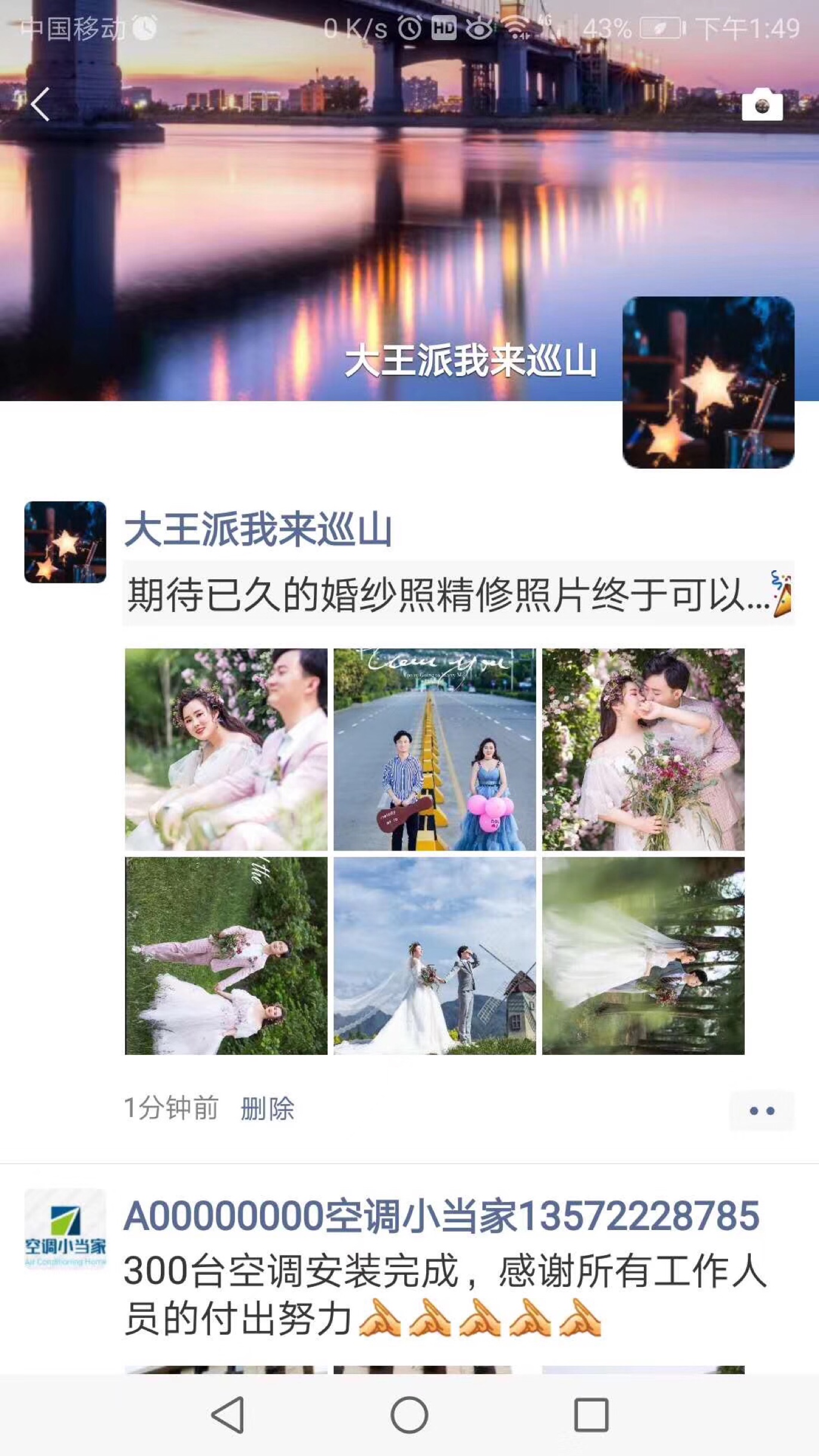View the road photo with guitar and balloons

tap(435, 750)
